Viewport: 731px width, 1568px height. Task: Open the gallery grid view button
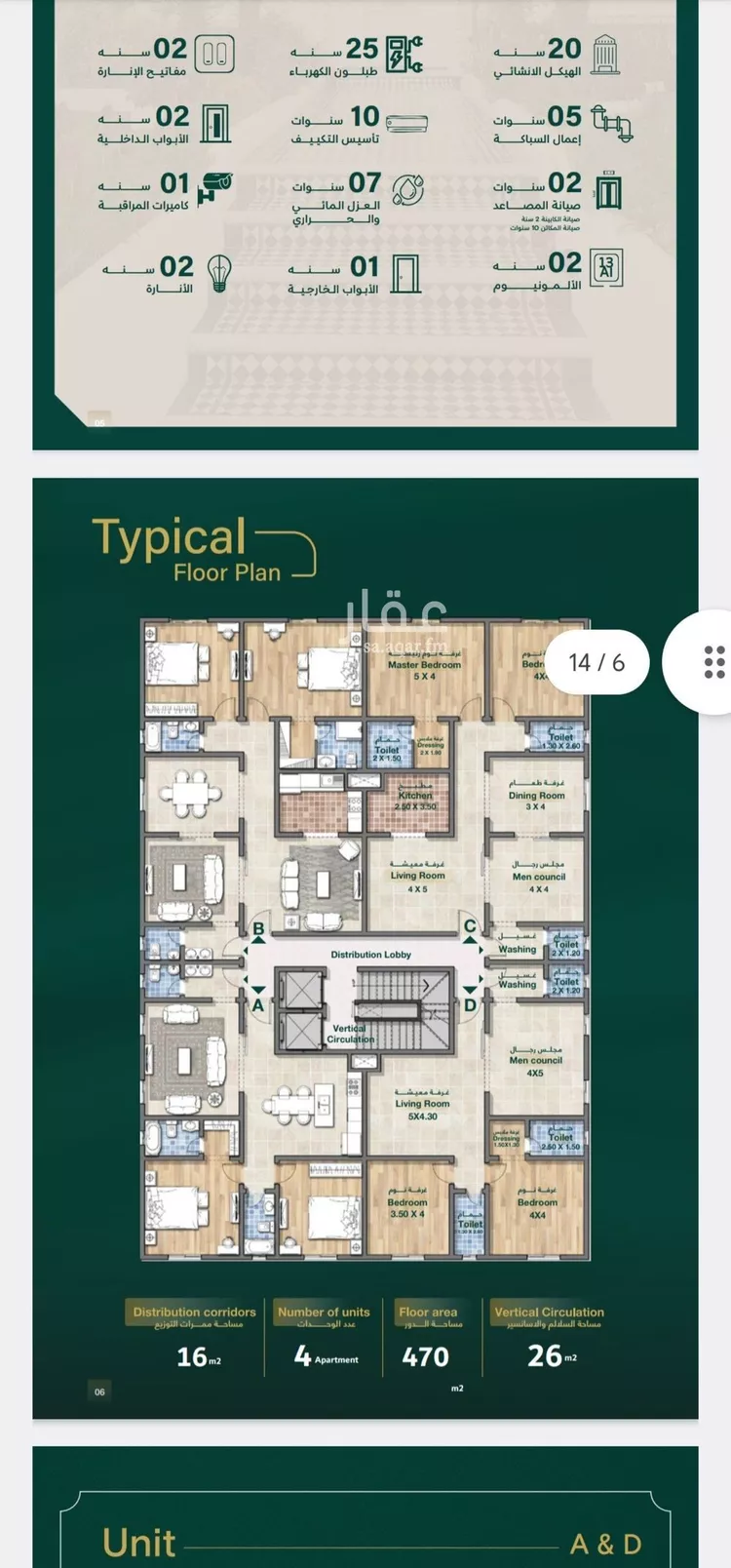tap(713, 661)
